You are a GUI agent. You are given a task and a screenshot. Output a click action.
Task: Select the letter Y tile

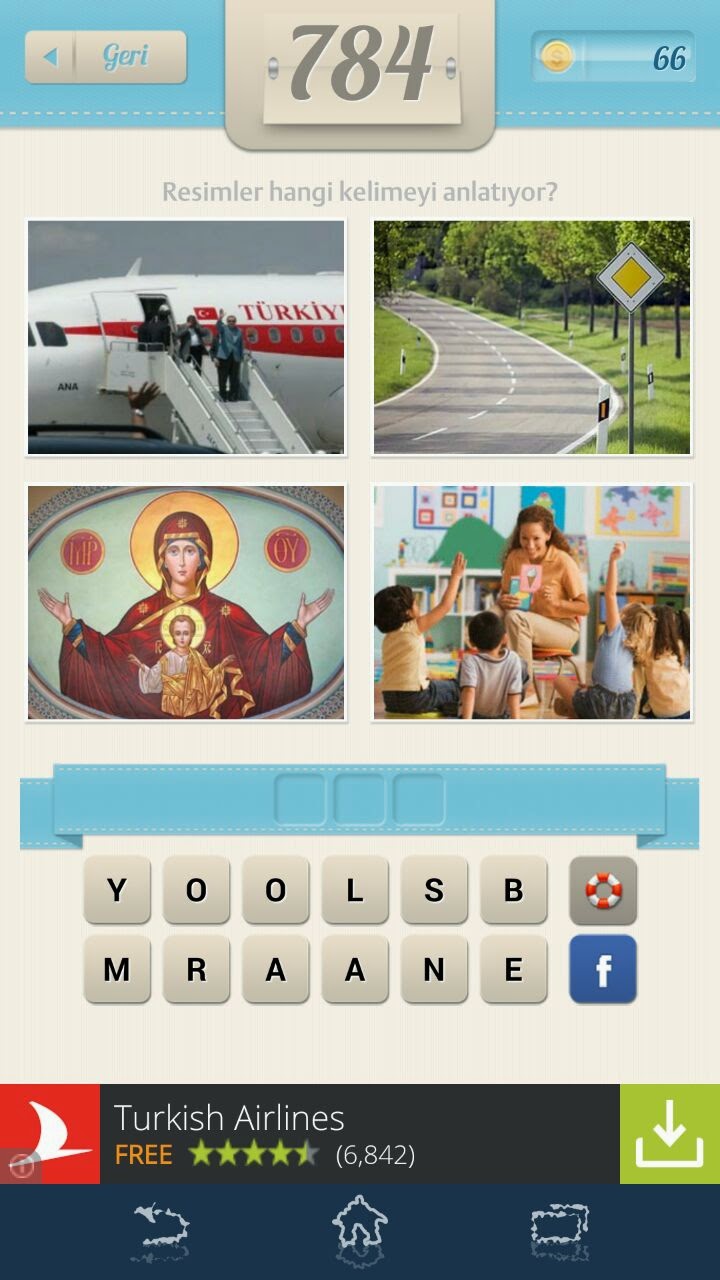[x=117, y=890]
